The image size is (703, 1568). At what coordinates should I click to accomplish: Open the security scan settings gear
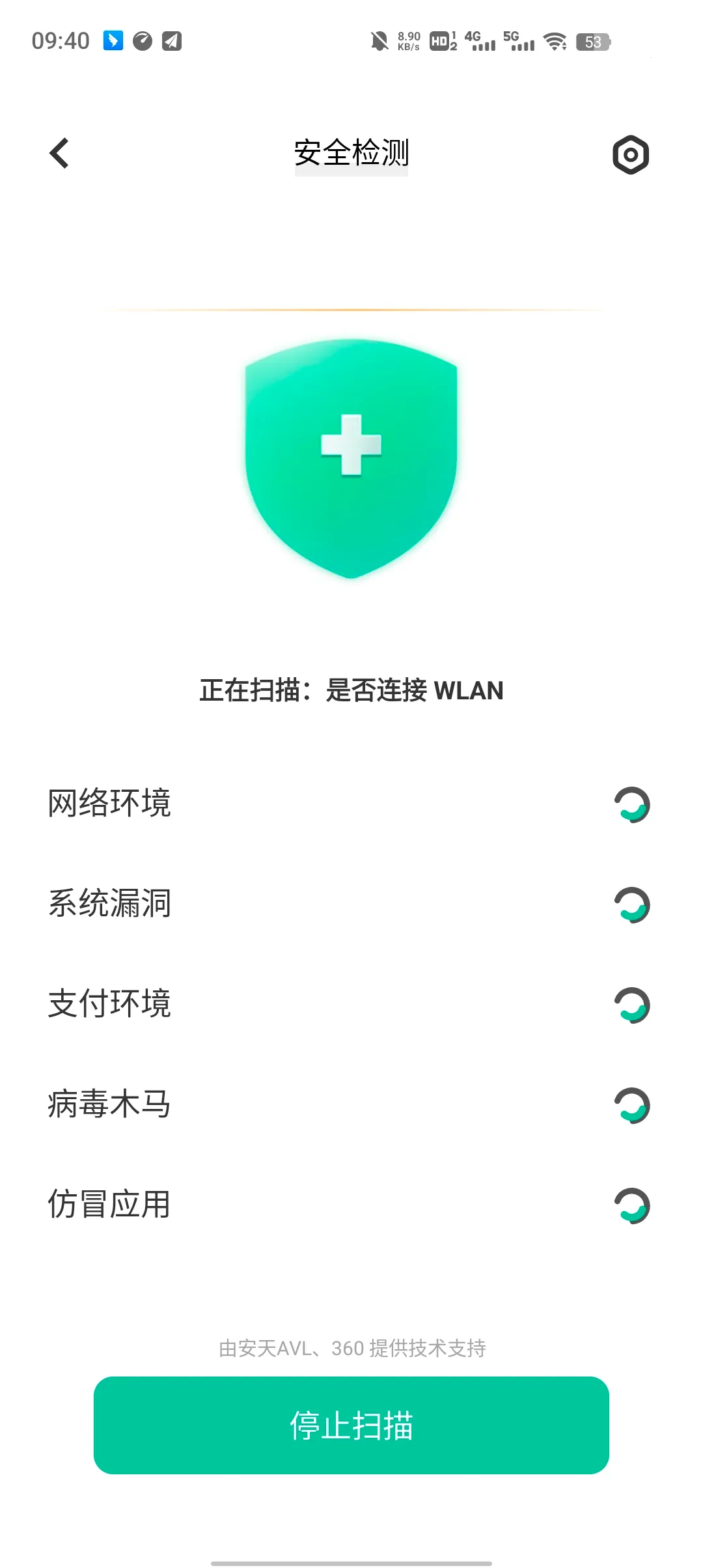click(630, 154)
